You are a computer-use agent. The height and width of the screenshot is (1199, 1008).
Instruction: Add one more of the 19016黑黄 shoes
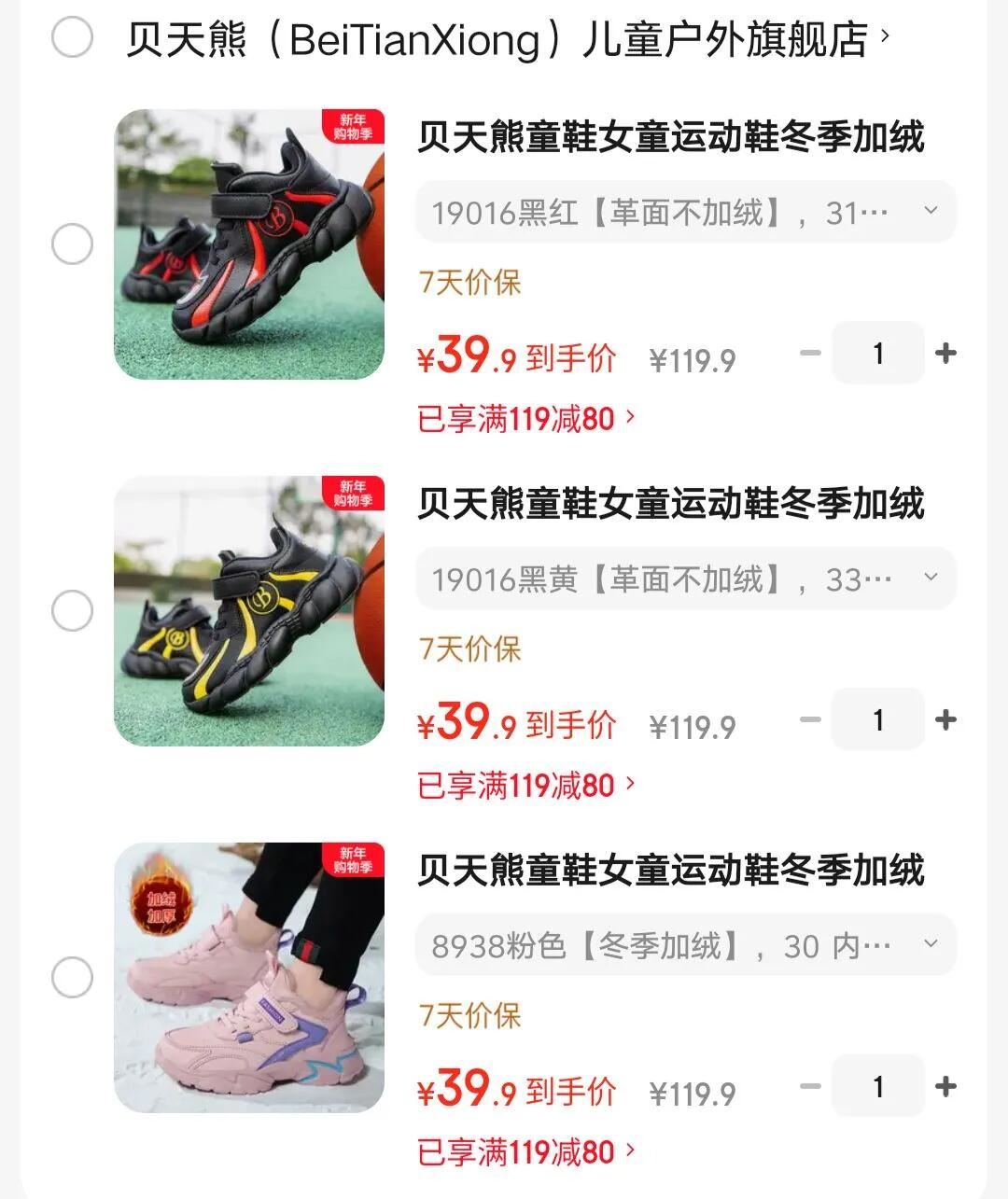[x=945, y=720]
